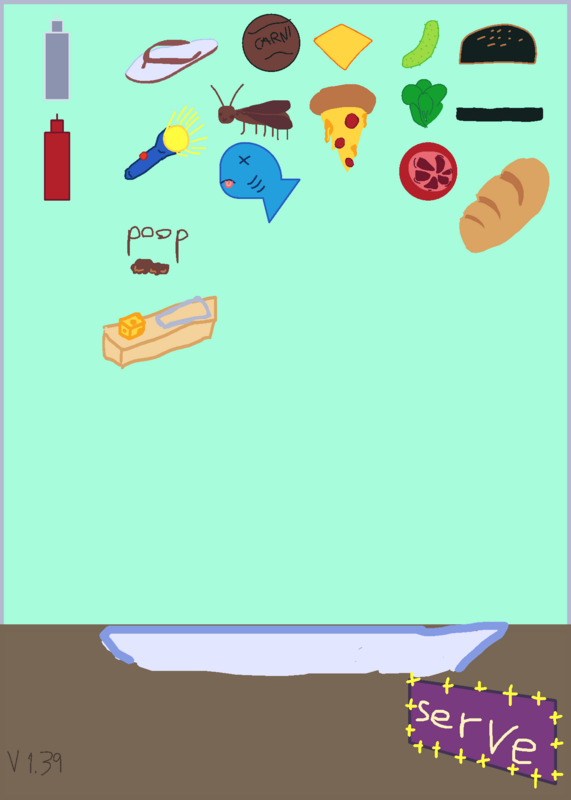This screenshot has height=800, width=571.
Task: Select the gray sauce bottle
Action: (x=57, y=58)
